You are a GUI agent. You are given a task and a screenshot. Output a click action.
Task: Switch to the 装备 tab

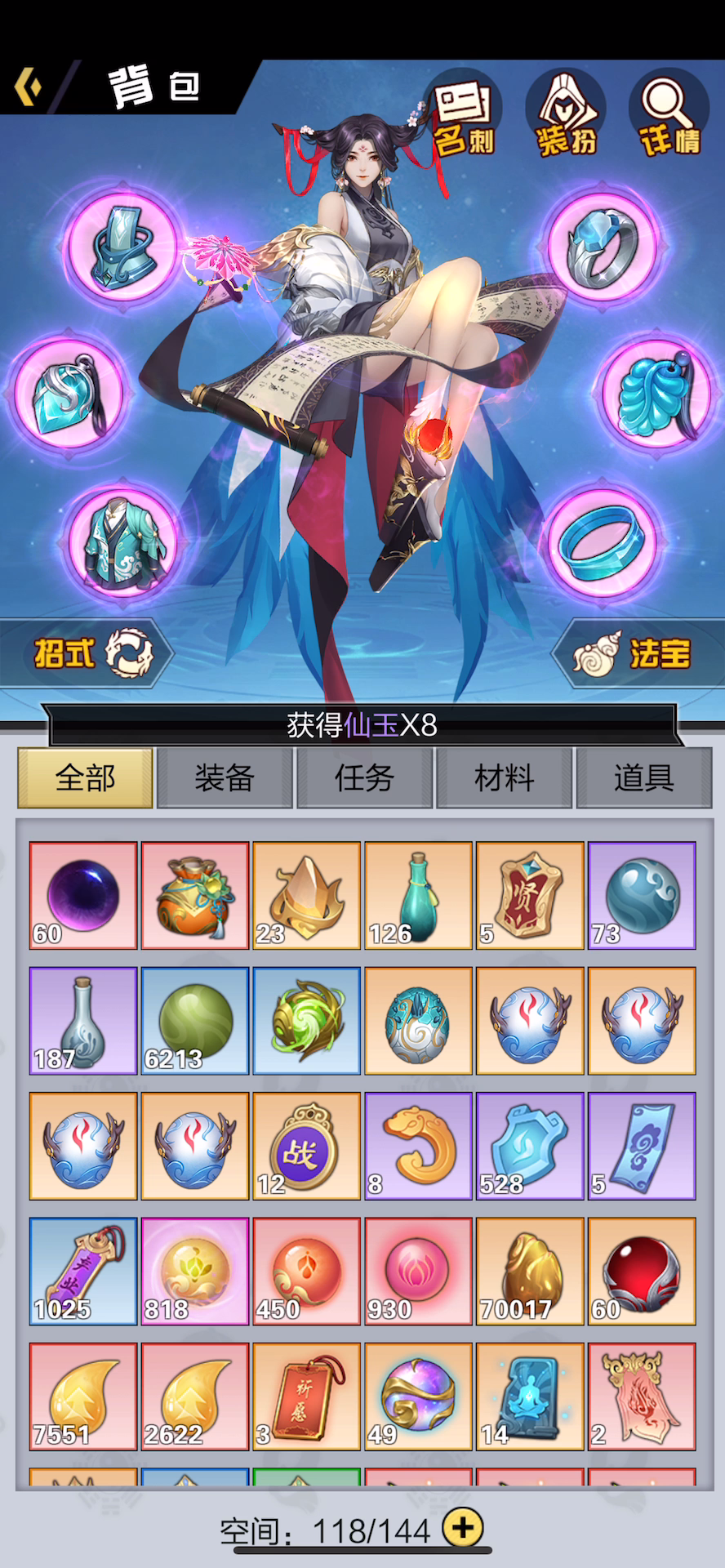click(x=225, y=777)
